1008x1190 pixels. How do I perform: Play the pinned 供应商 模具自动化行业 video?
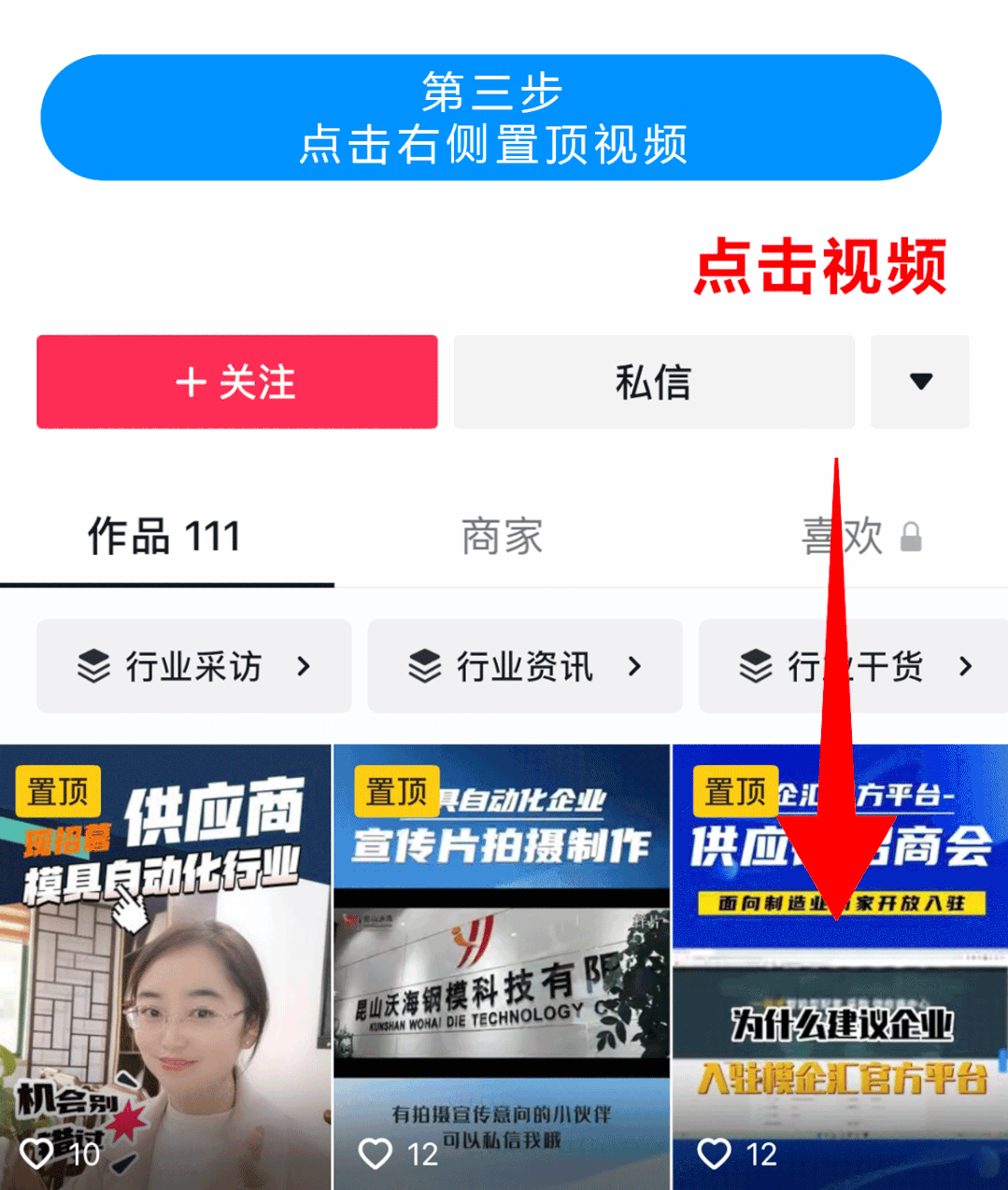tap(165, 967)
